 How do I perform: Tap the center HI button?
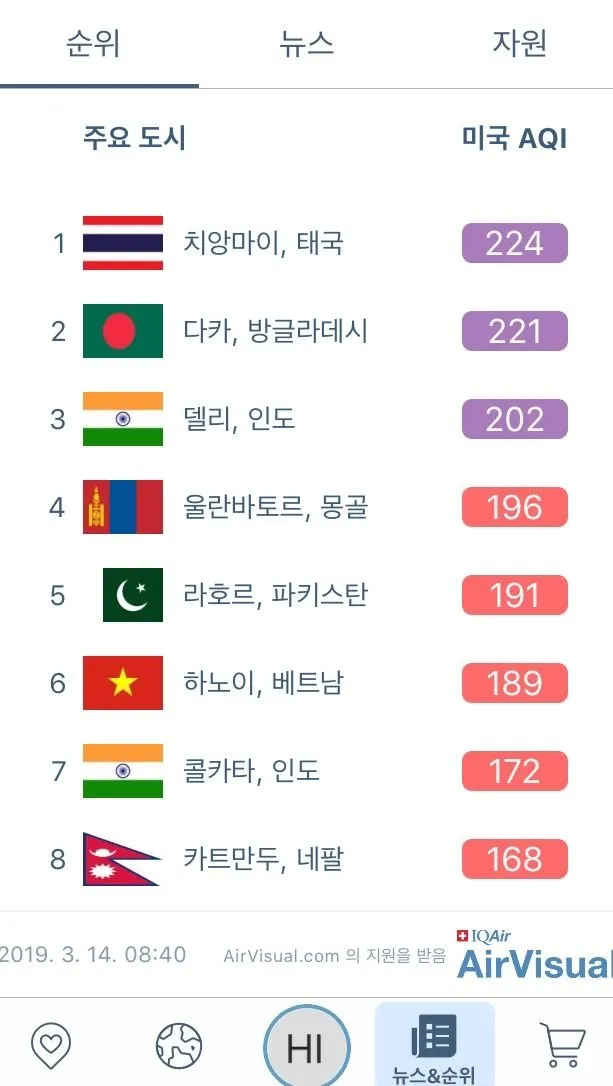(x=306, y=1047)
